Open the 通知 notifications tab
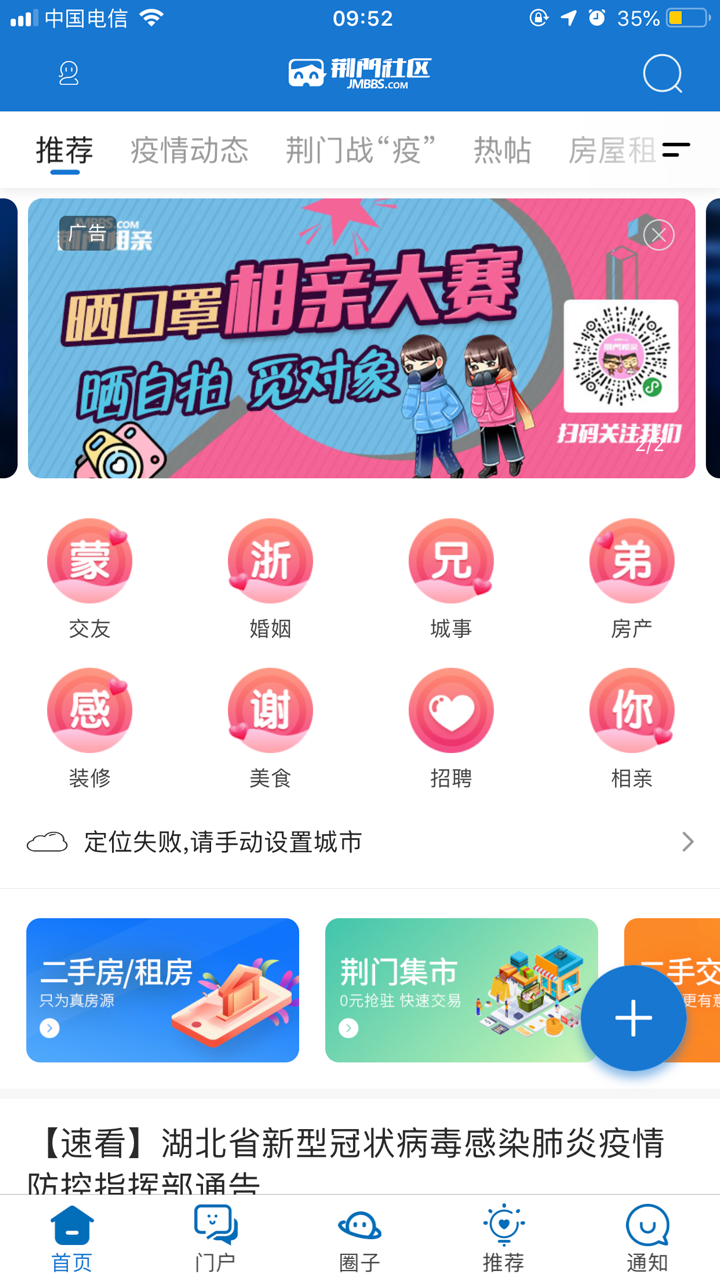The image size is (720, 1280). coord(647,1235)
